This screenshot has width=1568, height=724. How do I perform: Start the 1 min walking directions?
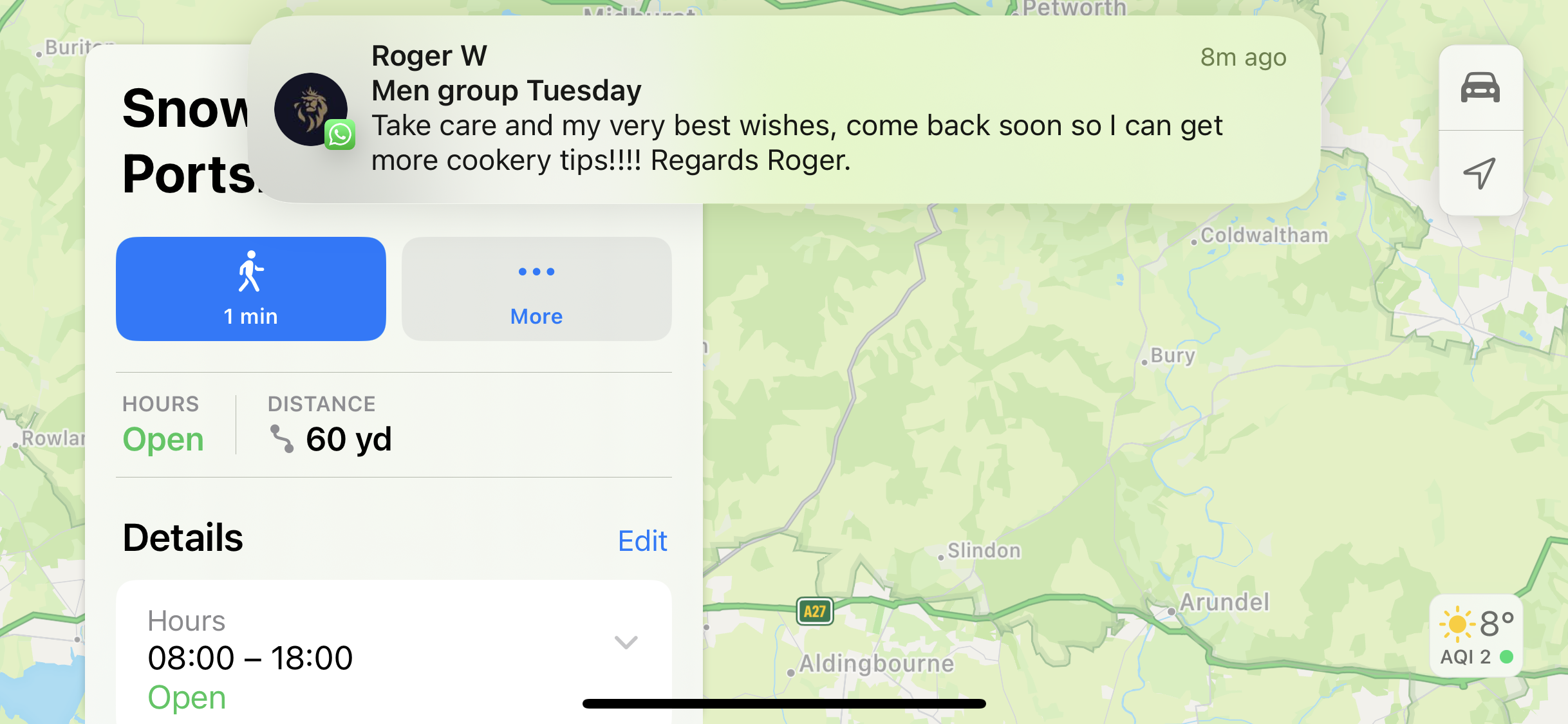tap(250, 289)
